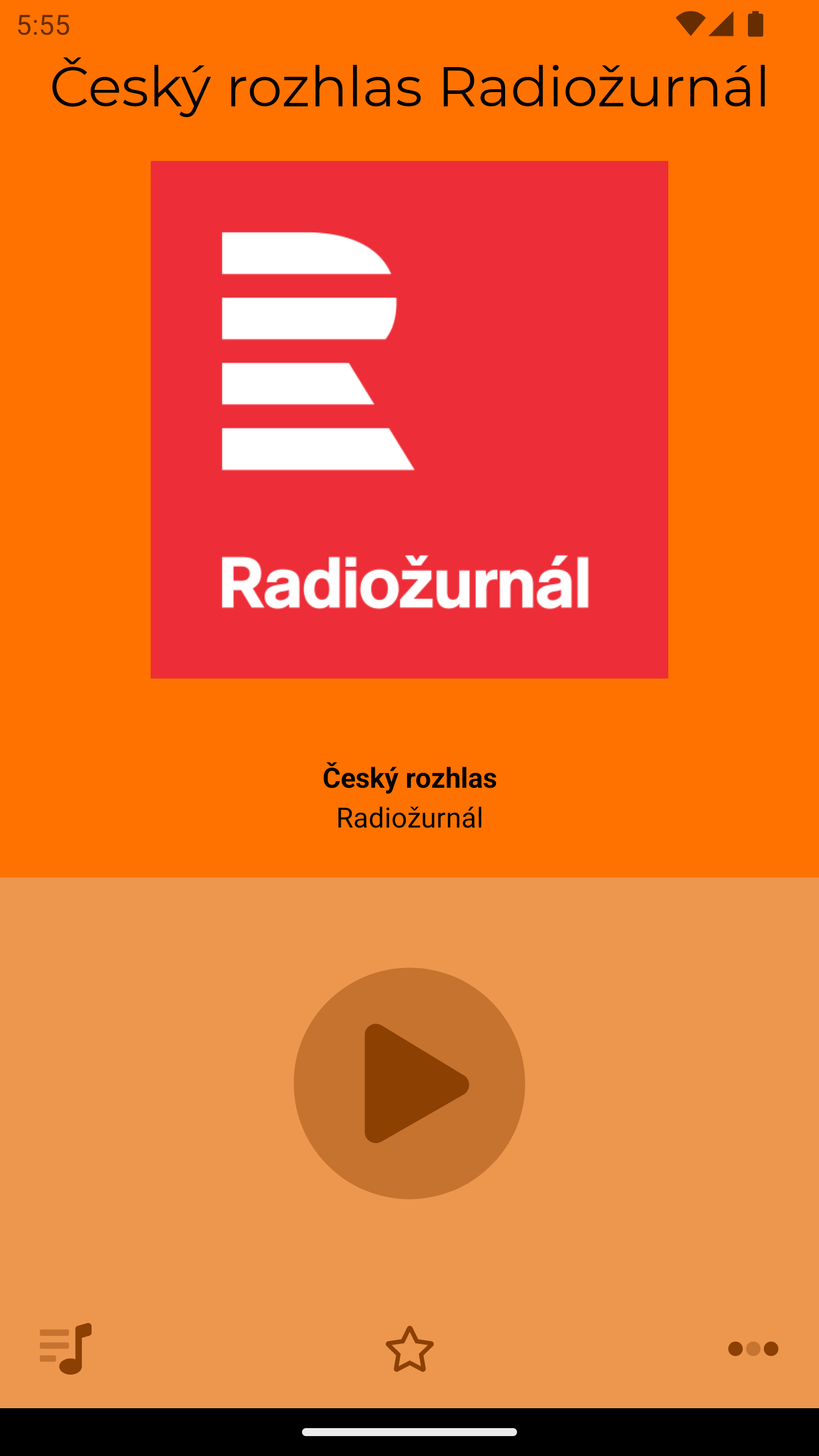Start playing Český rozhlas Radiožurnál
This screenshot has height=1456, width=819.
click(x=409, y=1083)
